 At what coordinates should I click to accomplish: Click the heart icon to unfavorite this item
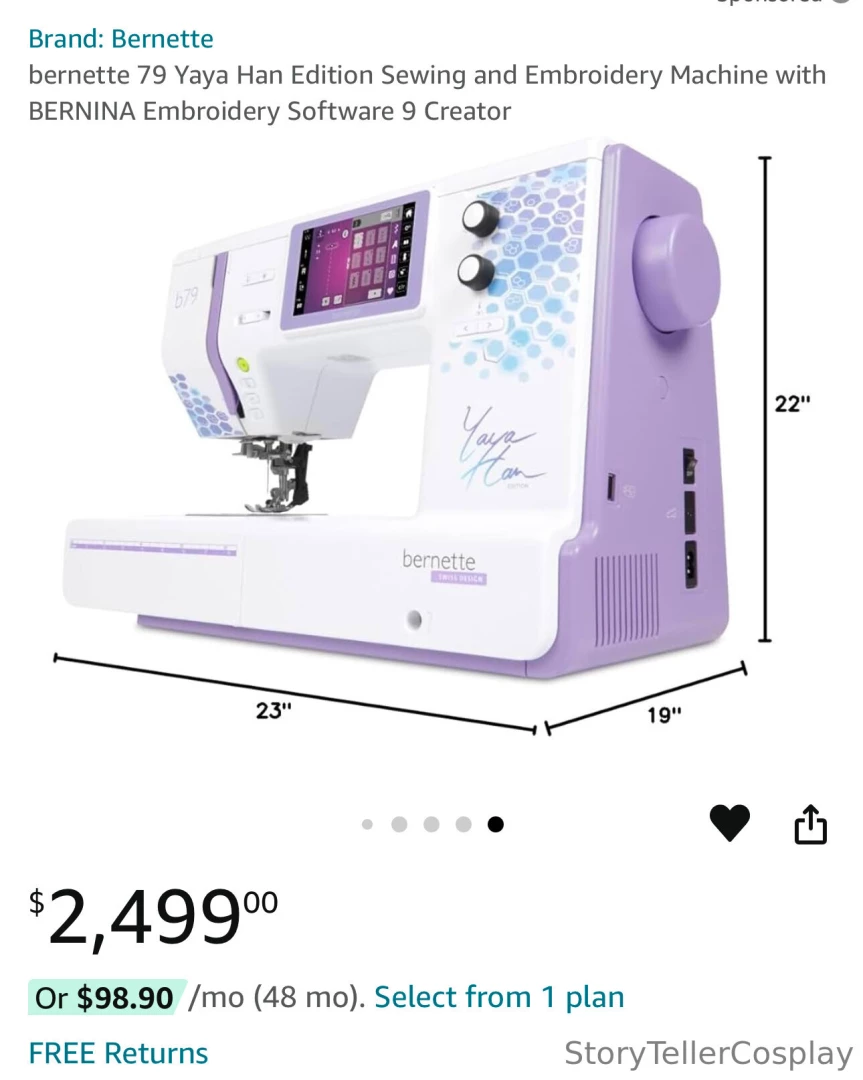[x=730, y=822]
